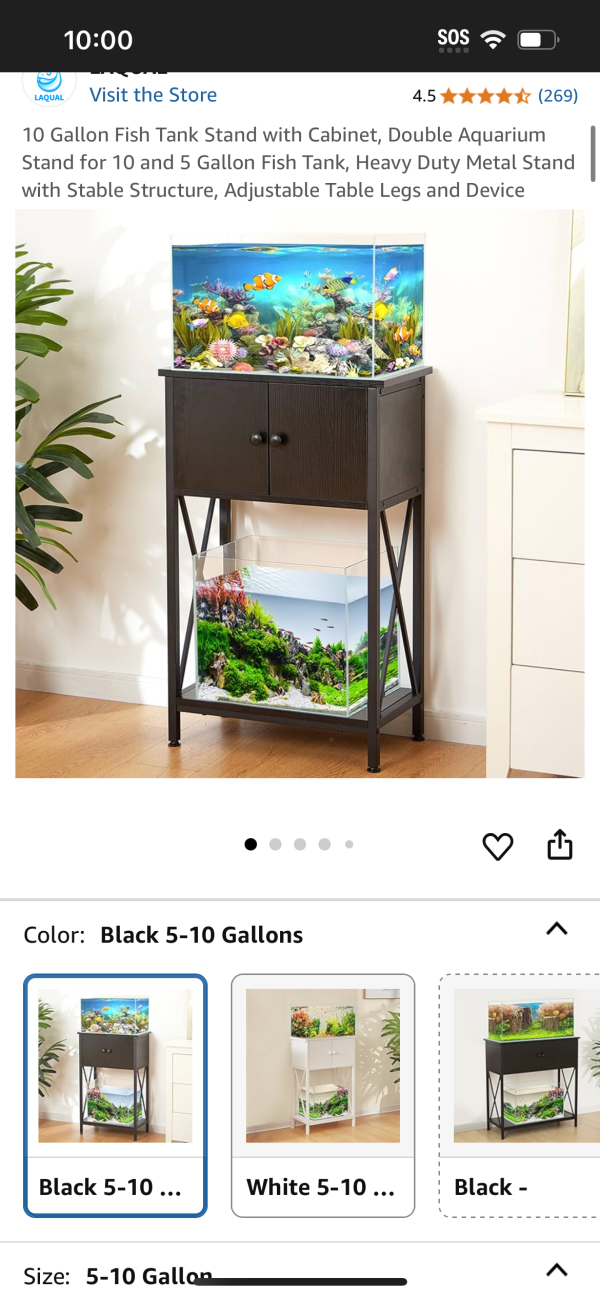Select the Black 5-10 Gallons color option
Image resolution: width=600 pixels, height=1298 pixels.
point(115,1095)
